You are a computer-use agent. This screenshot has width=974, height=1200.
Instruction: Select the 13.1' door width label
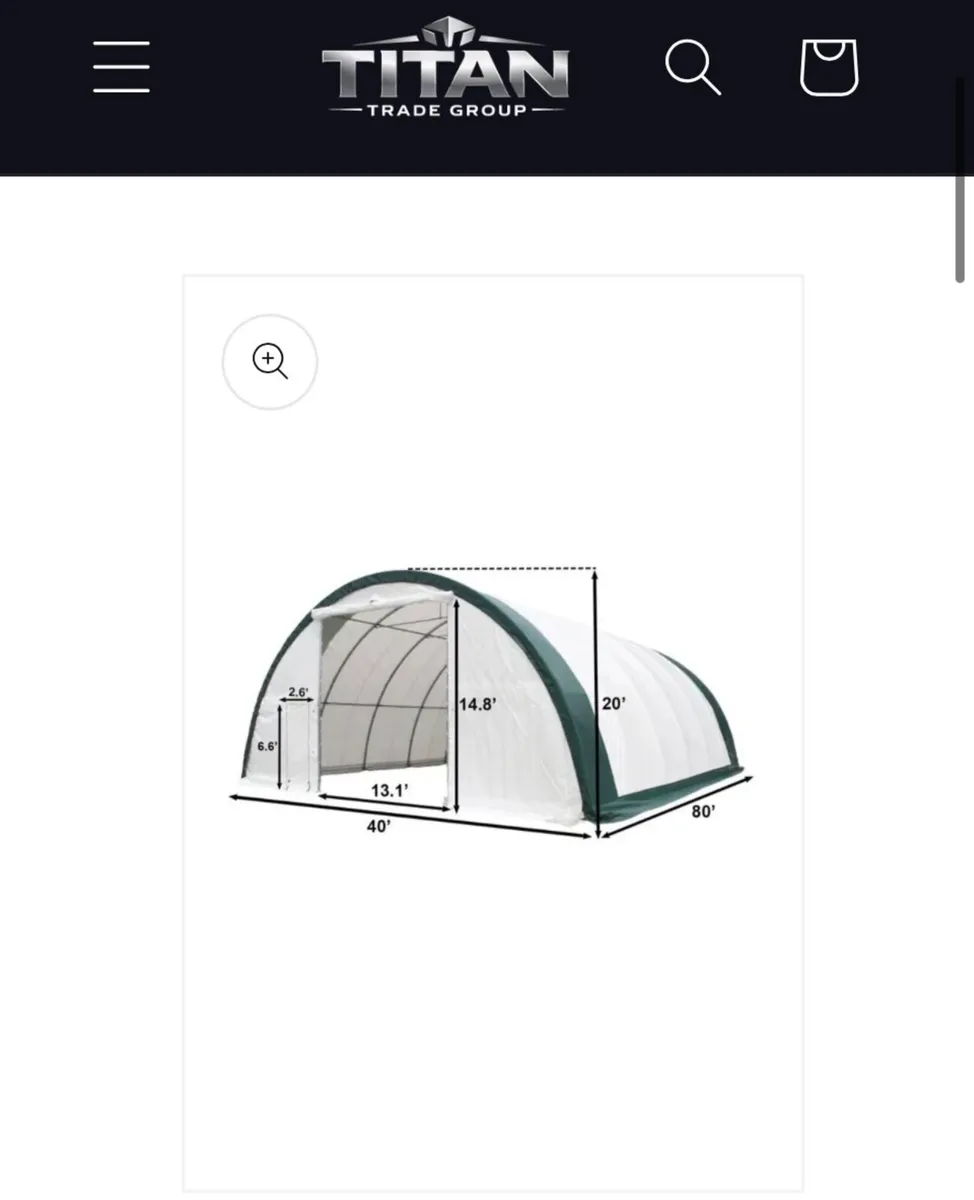pyautogui.click(x=389, y=788)
